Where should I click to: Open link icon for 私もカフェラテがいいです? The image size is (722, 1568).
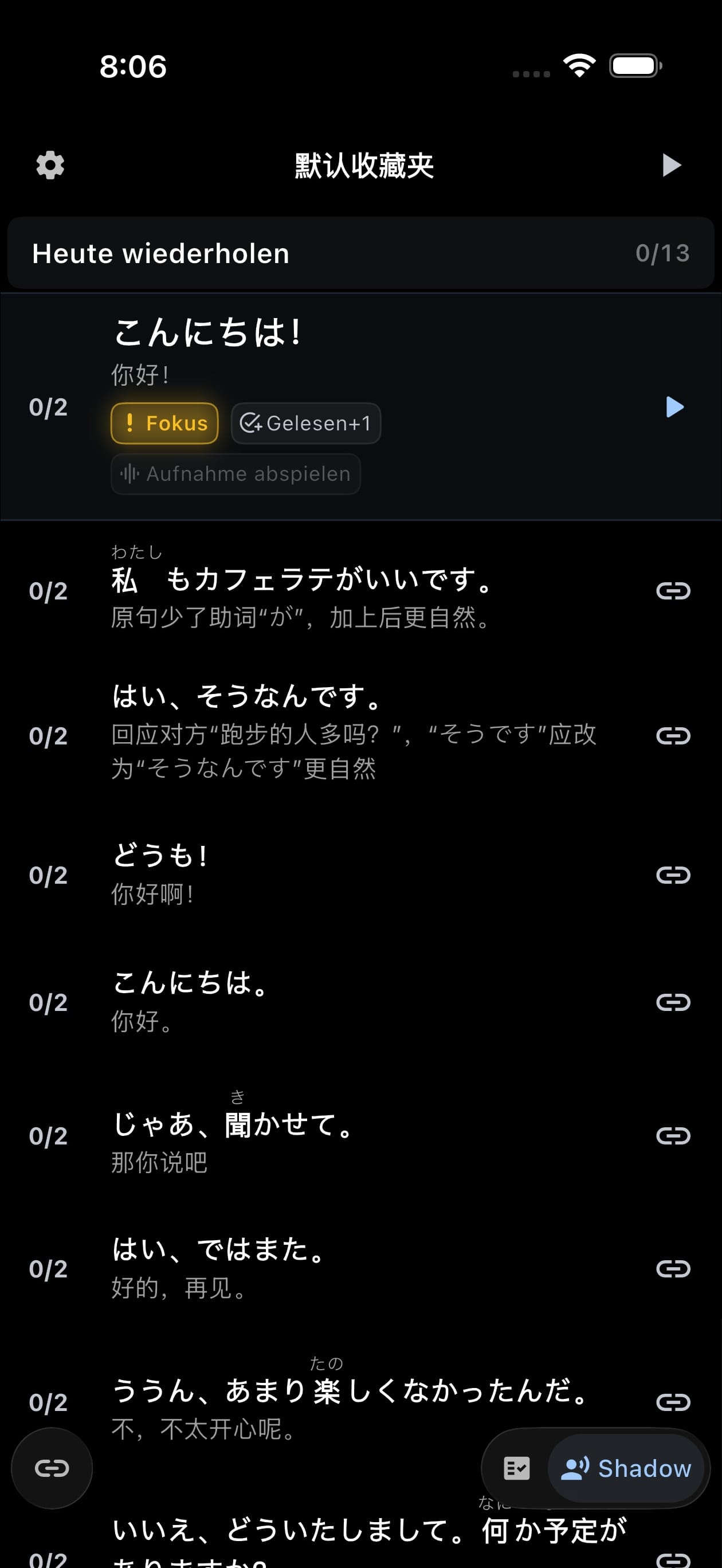click(x=673, y=591)
